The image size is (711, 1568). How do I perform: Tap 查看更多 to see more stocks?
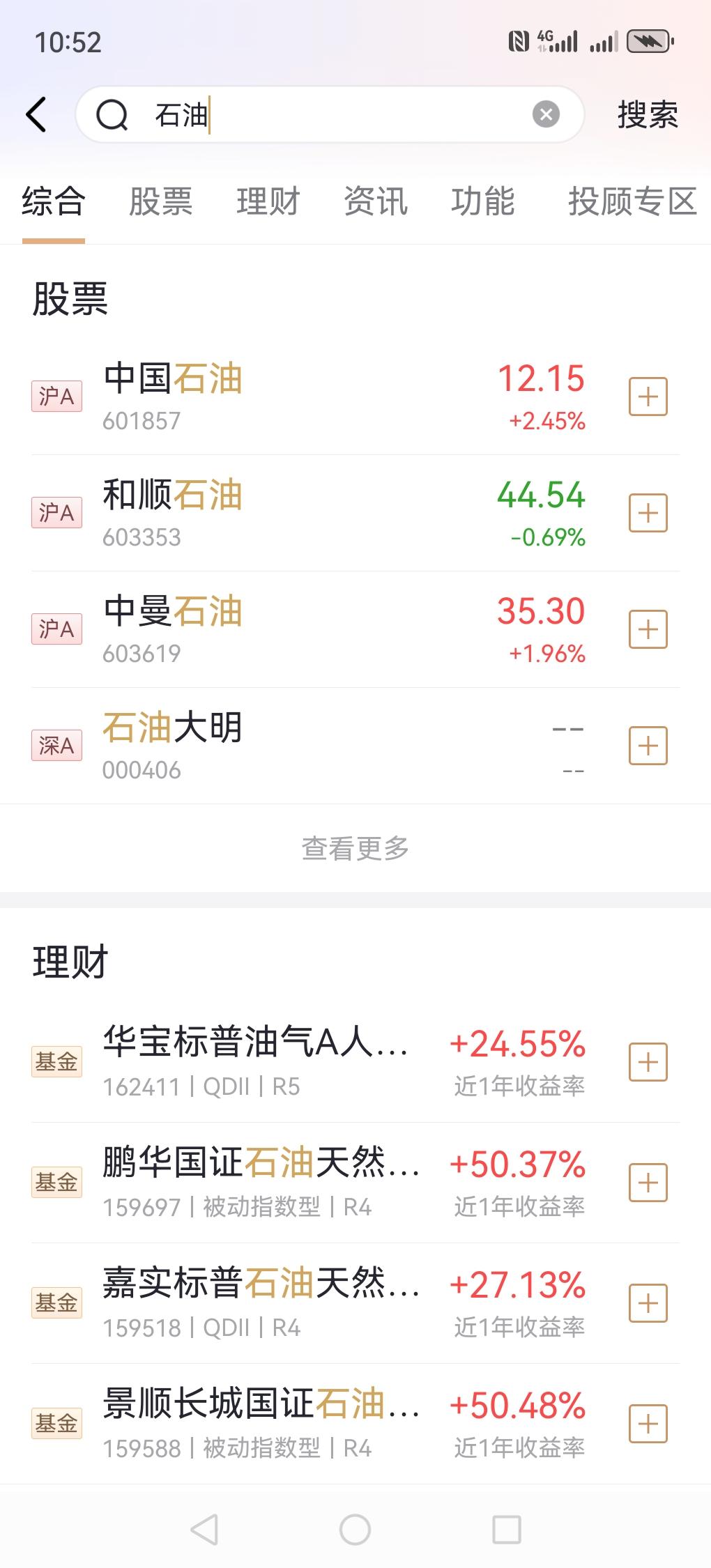(354, 848)
